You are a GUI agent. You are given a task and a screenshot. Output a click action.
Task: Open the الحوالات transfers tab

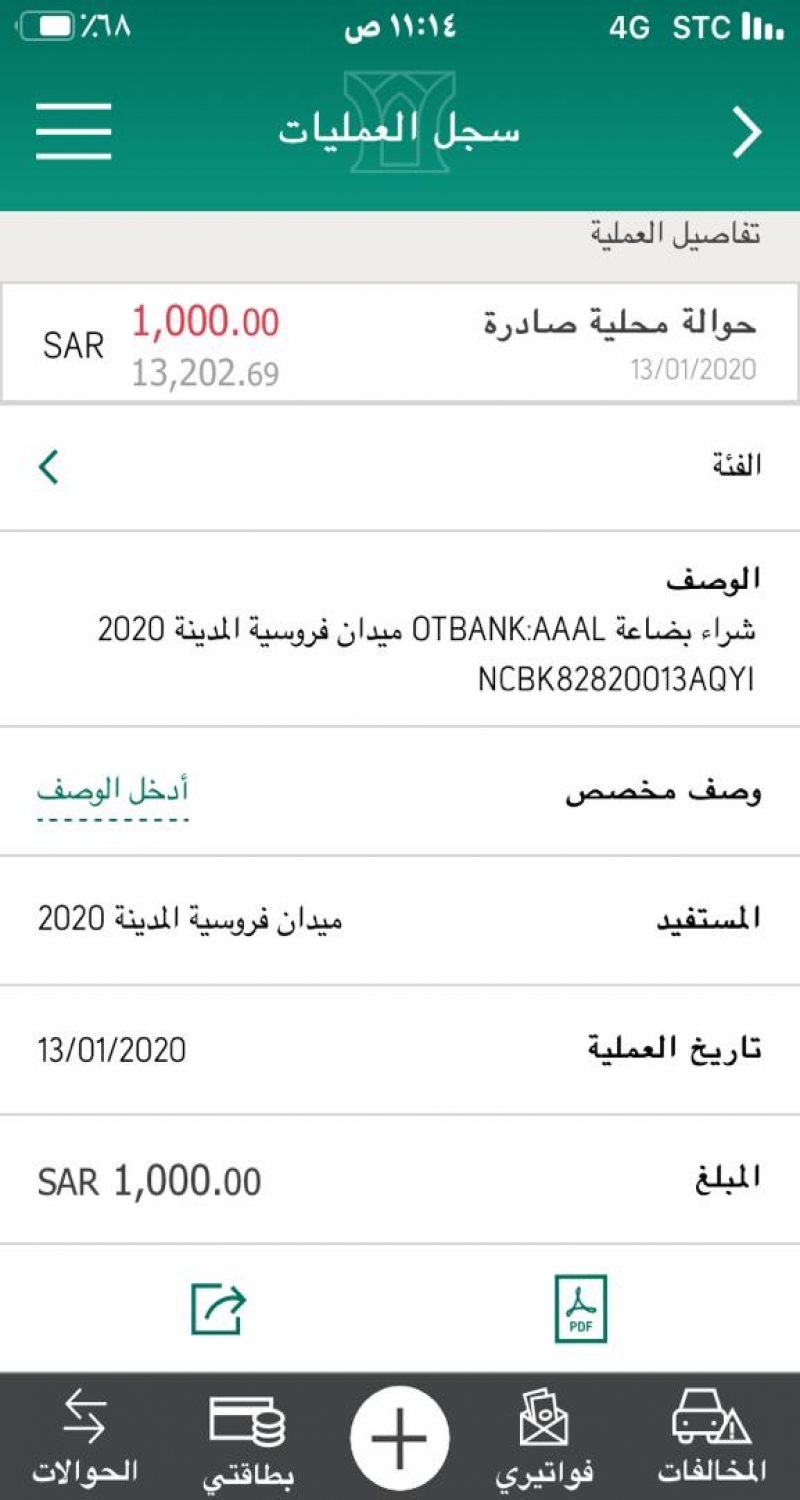click(x=84, y=1436)
